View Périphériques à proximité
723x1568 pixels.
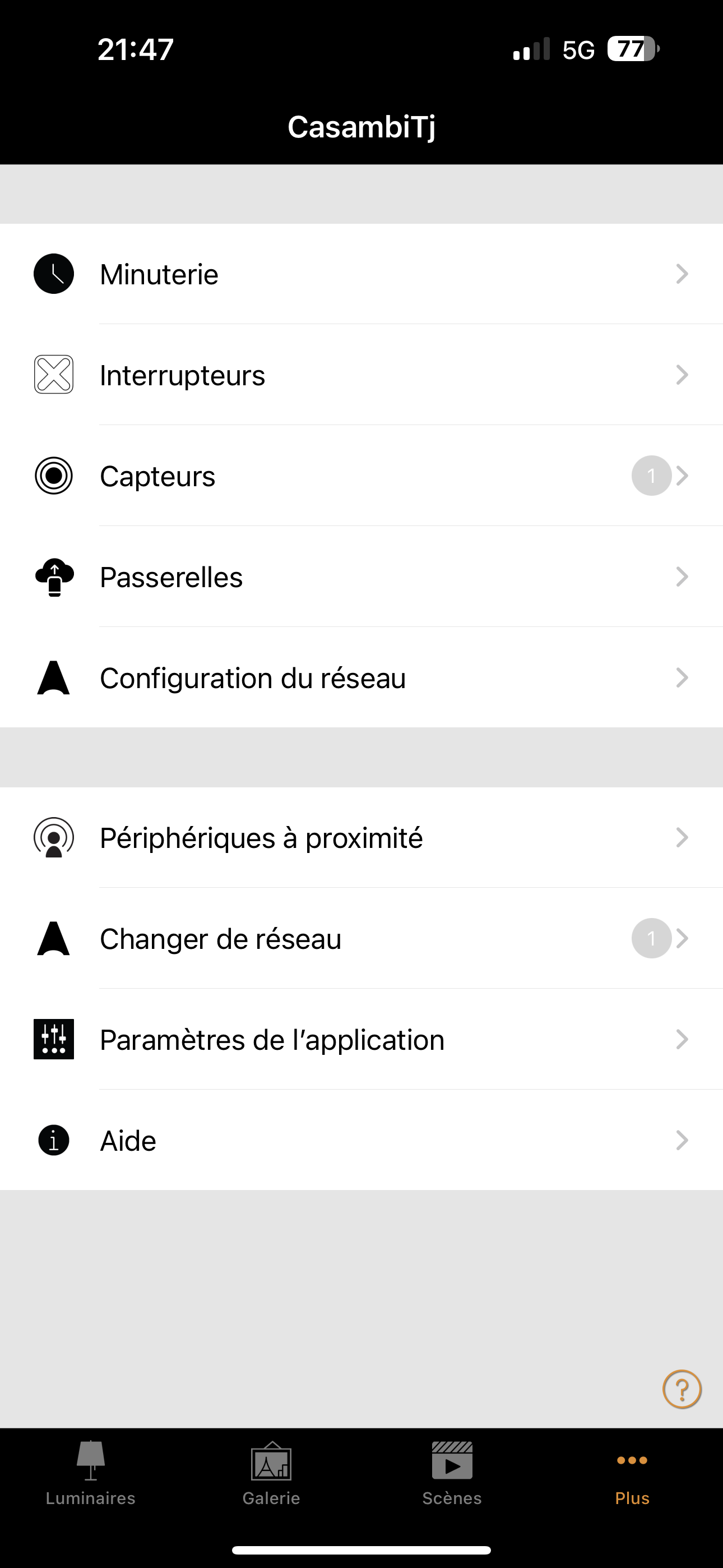361,838
